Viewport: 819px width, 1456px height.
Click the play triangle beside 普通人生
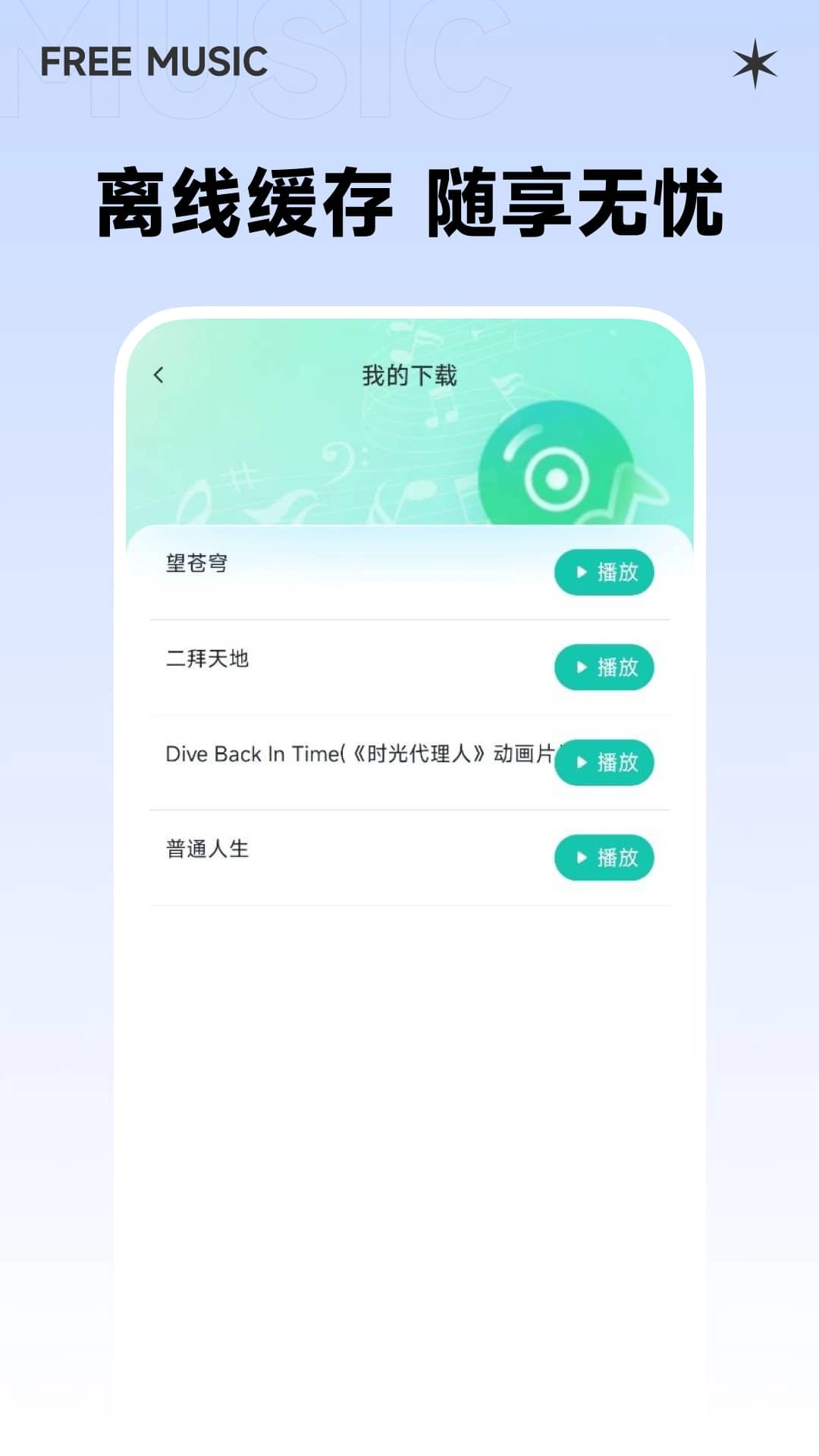tap(581, 858)
